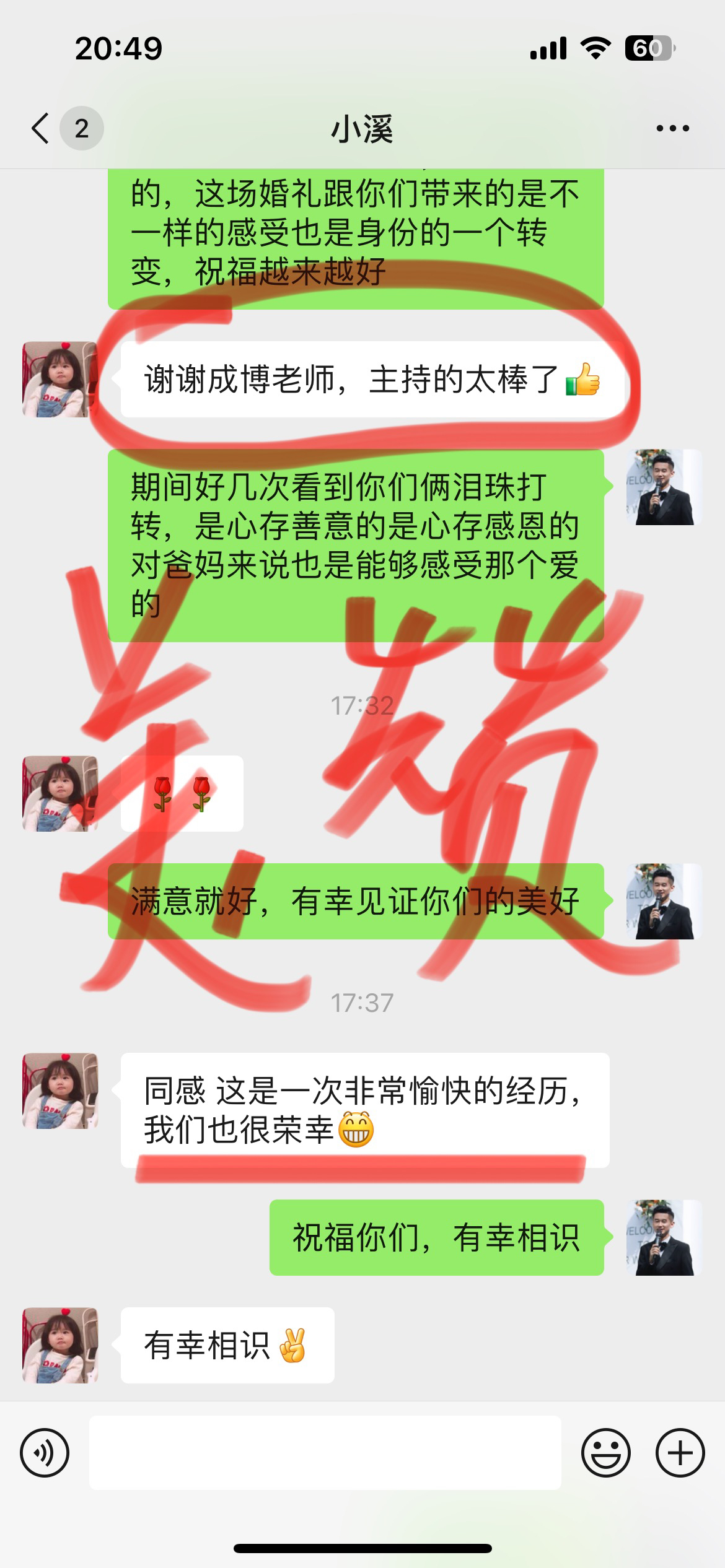View own avatar beside 祝福你们,有幸相识

tap(664, 1237)
